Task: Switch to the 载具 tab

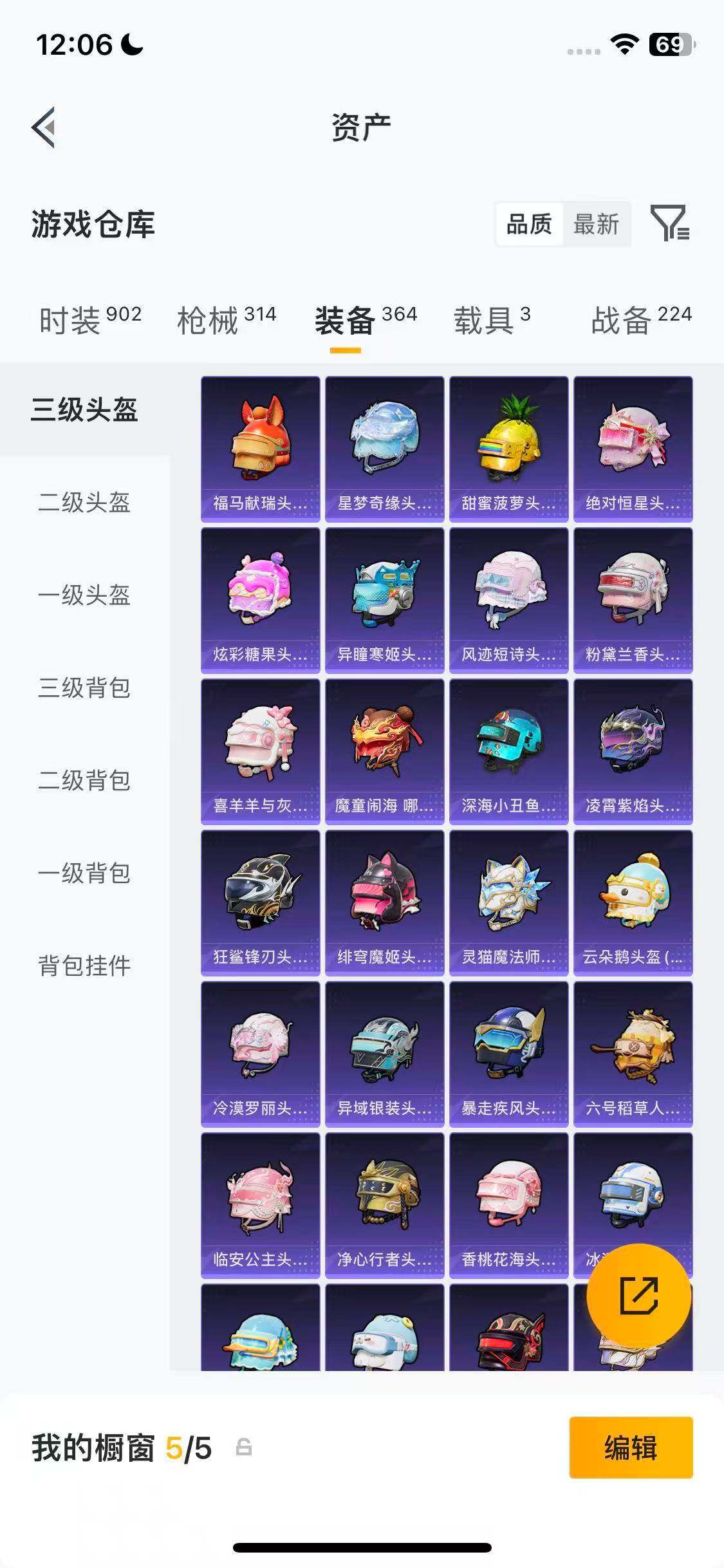Action: (x=492, y=320)
